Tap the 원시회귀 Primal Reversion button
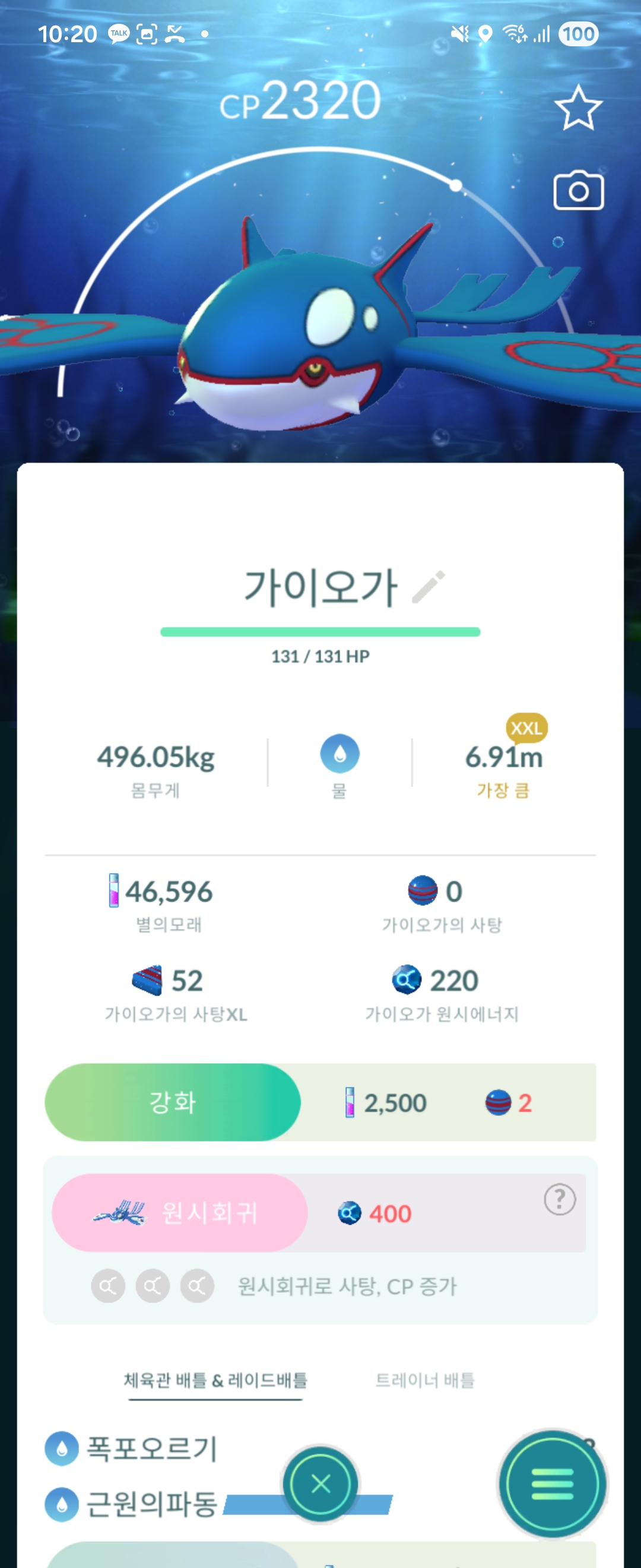This screenshot has width=641, height=1568. click(180, 1213)
